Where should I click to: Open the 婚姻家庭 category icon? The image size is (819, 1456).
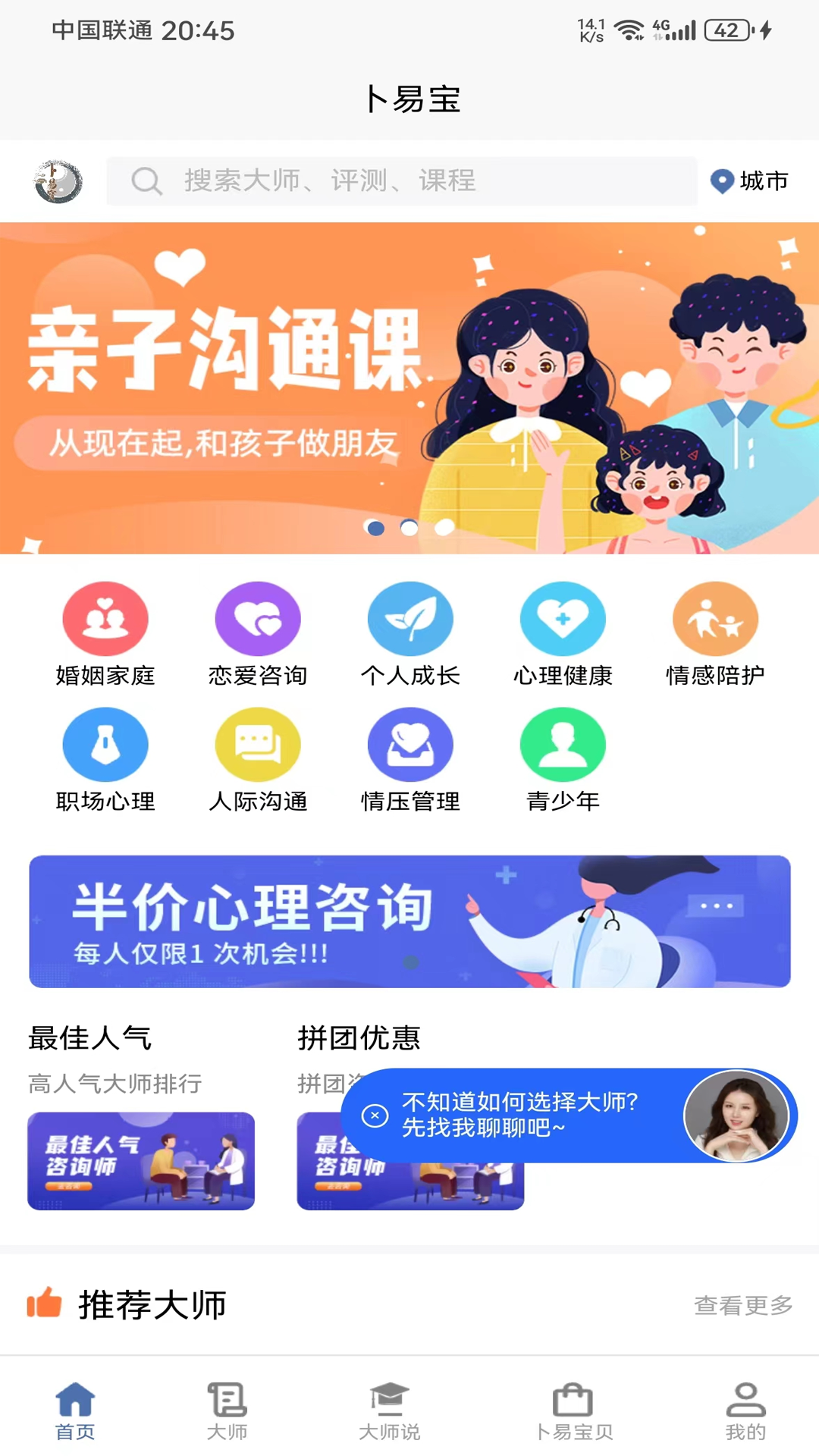coord(105,618)
